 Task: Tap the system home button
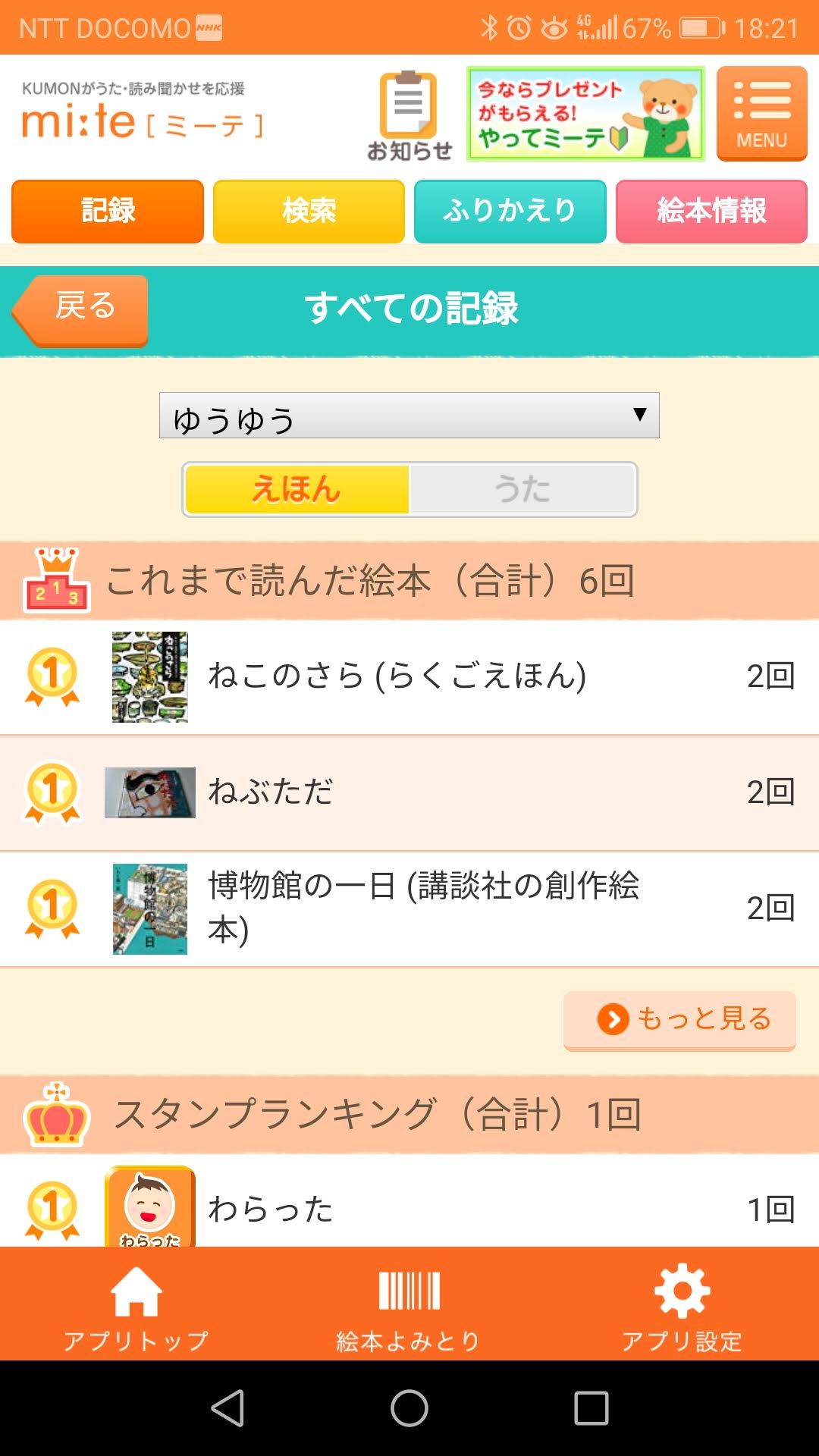point(409,1408)
